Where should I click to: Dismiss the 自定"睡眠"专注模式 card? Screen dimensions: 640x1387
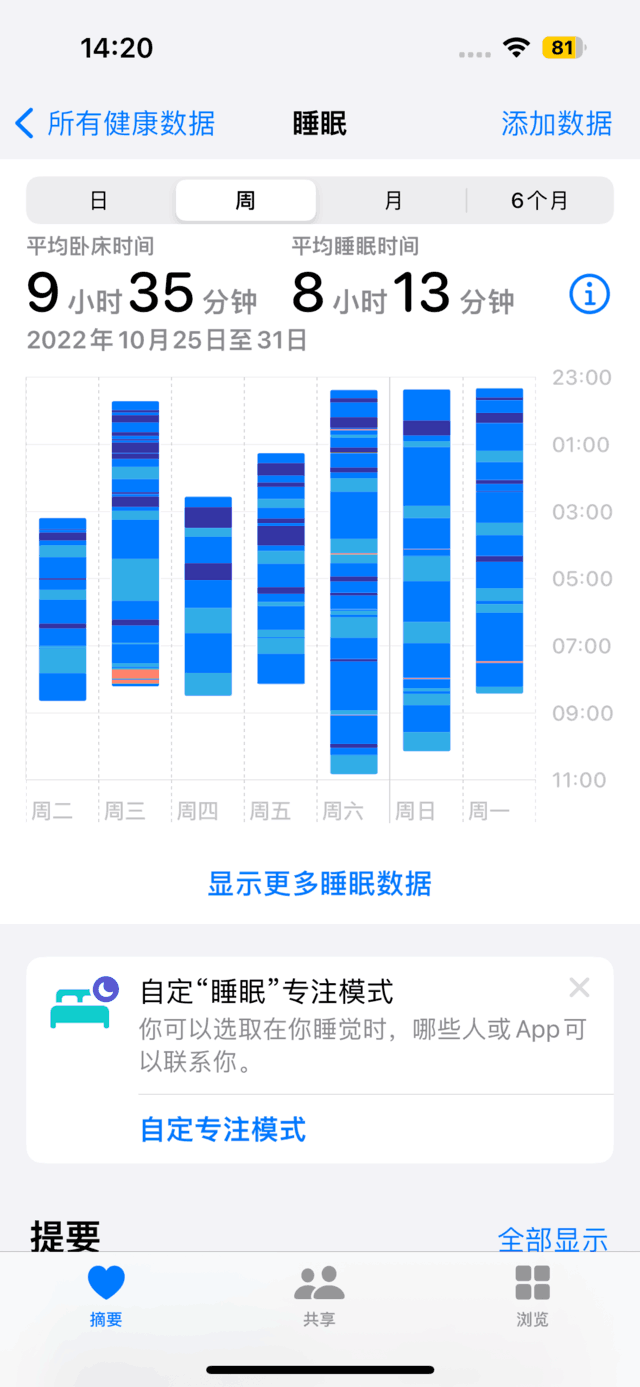click(579, 988)
